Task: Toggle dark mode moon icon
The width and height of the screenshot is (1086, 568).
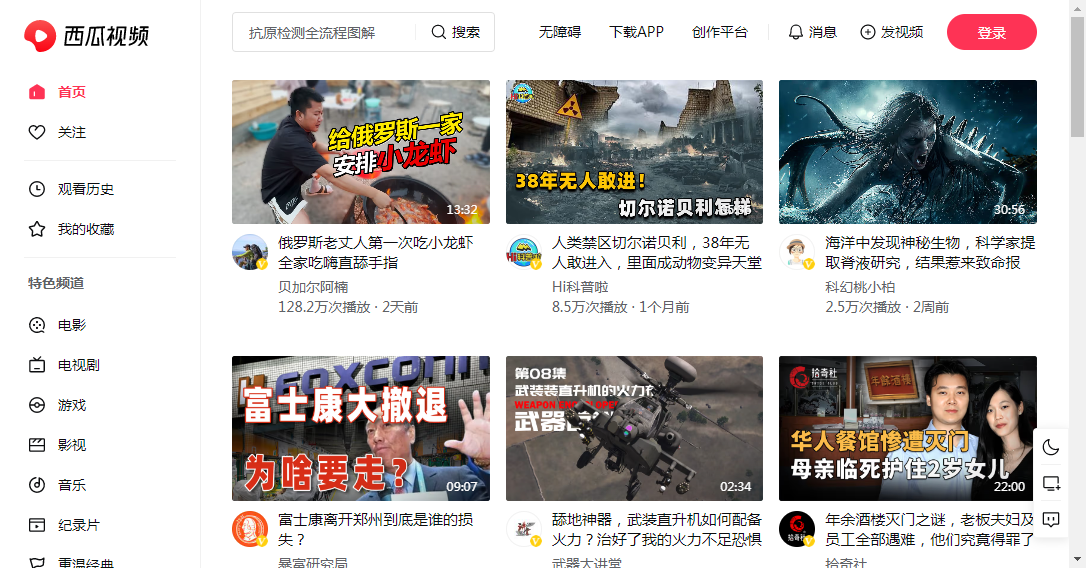Action: (x=1051, y=447)
